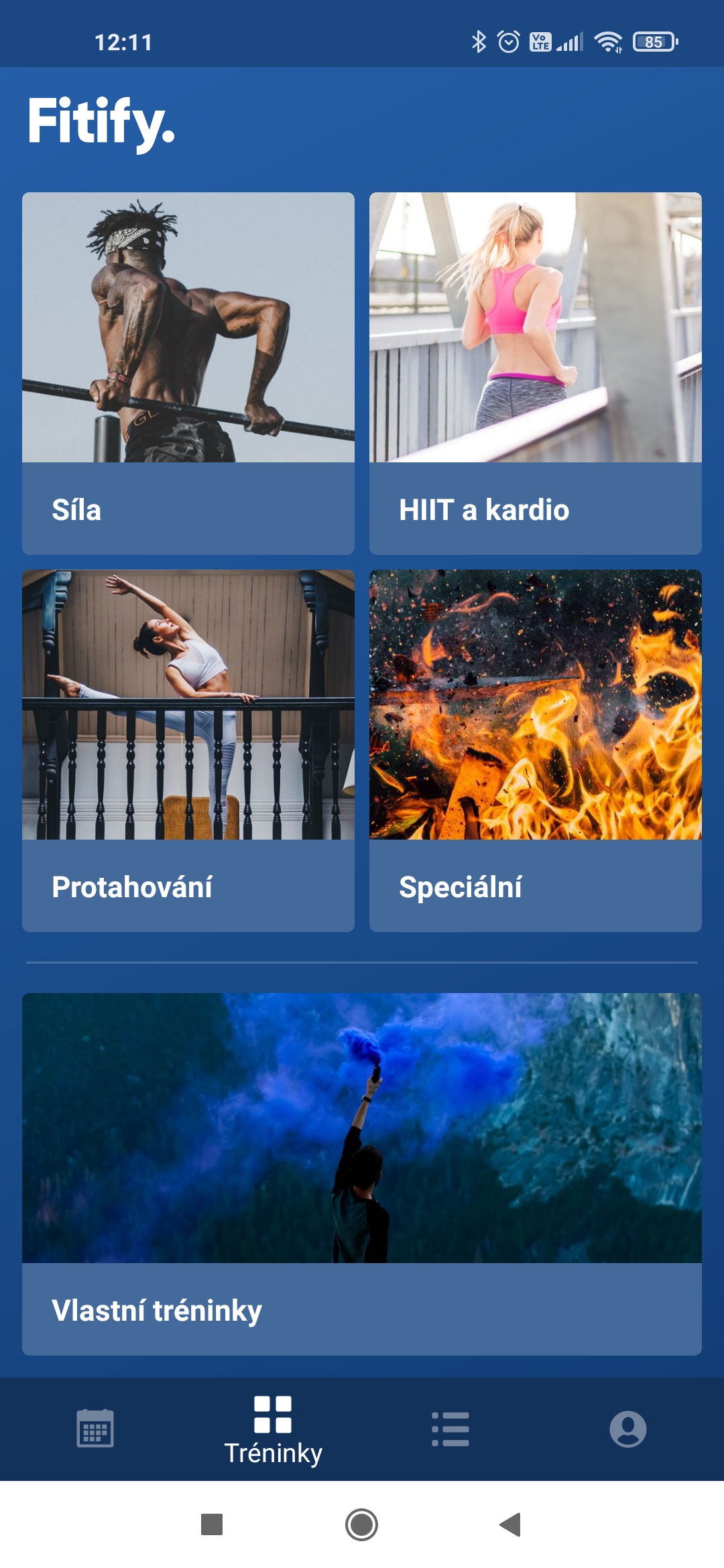Select the Protahování workouts card

pos(188,750)
